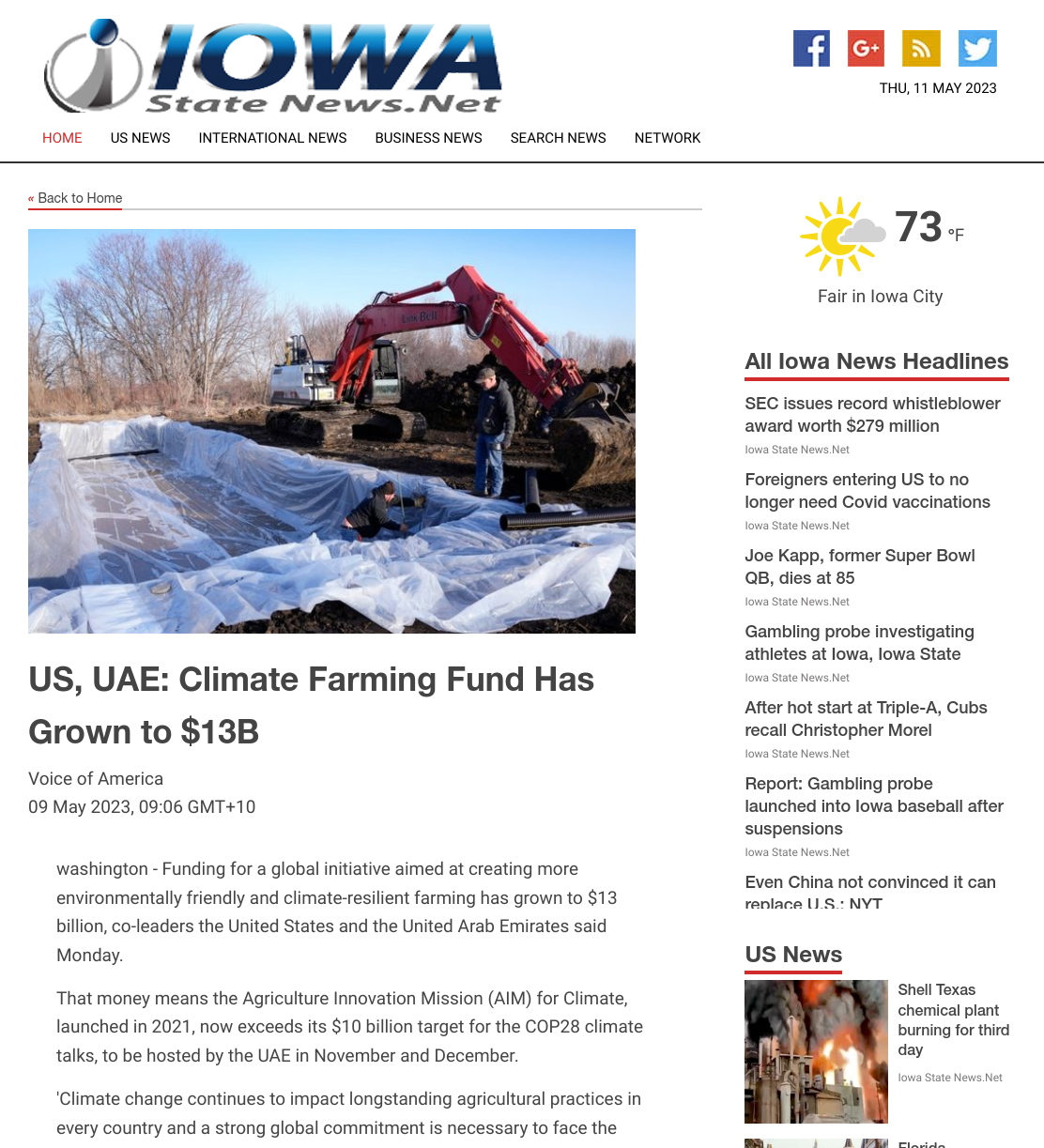Go to the Home tab

click(62, 138)
